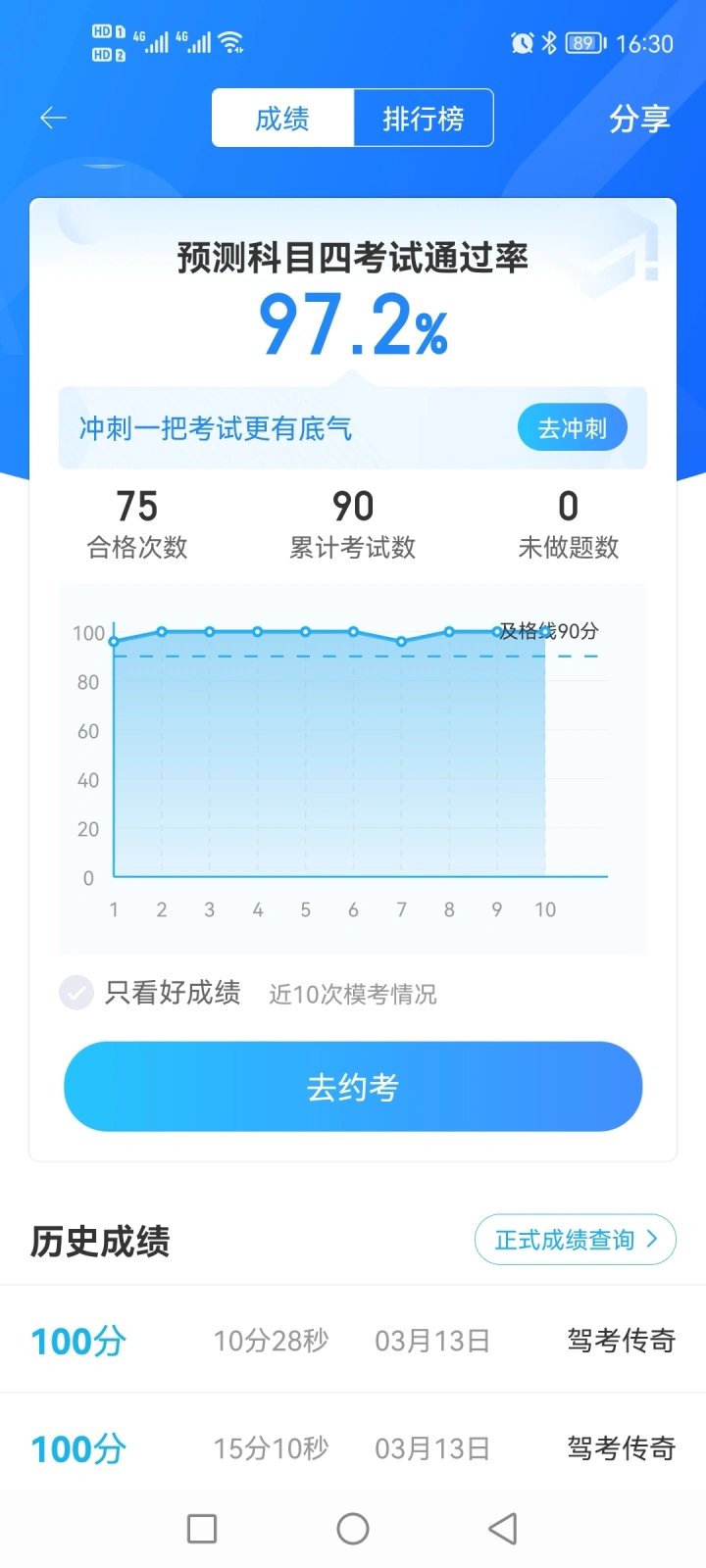Toggle the 只看好成绩 checkbox
Viewport: 706px width, 1568px height.
click(x=76, y=993)
